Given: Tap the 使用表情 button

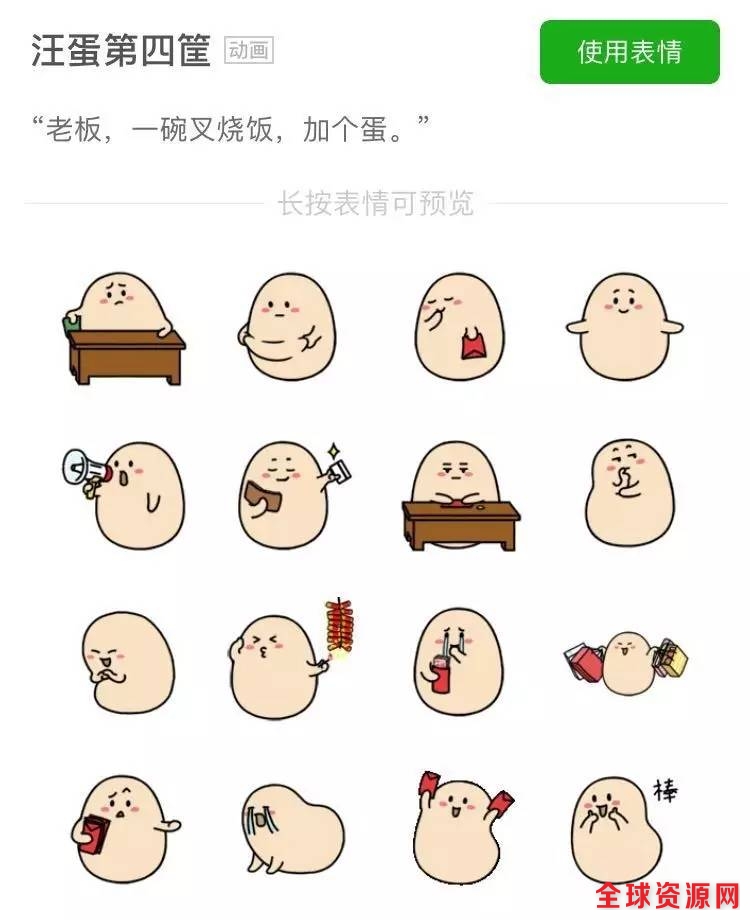Looking at the screenshot, I should coord(629,52).
